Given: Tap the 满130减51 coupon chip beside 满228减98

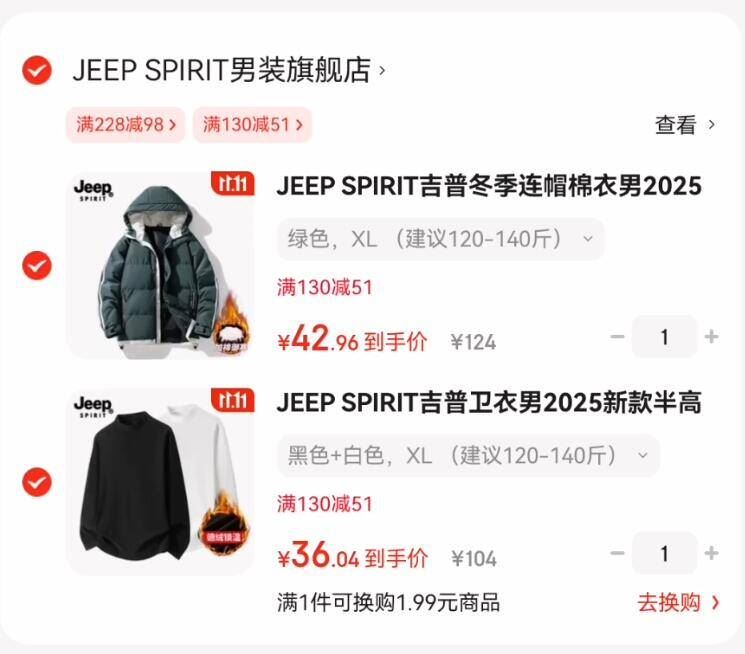Looking at the screenshot, I should 252,124.
